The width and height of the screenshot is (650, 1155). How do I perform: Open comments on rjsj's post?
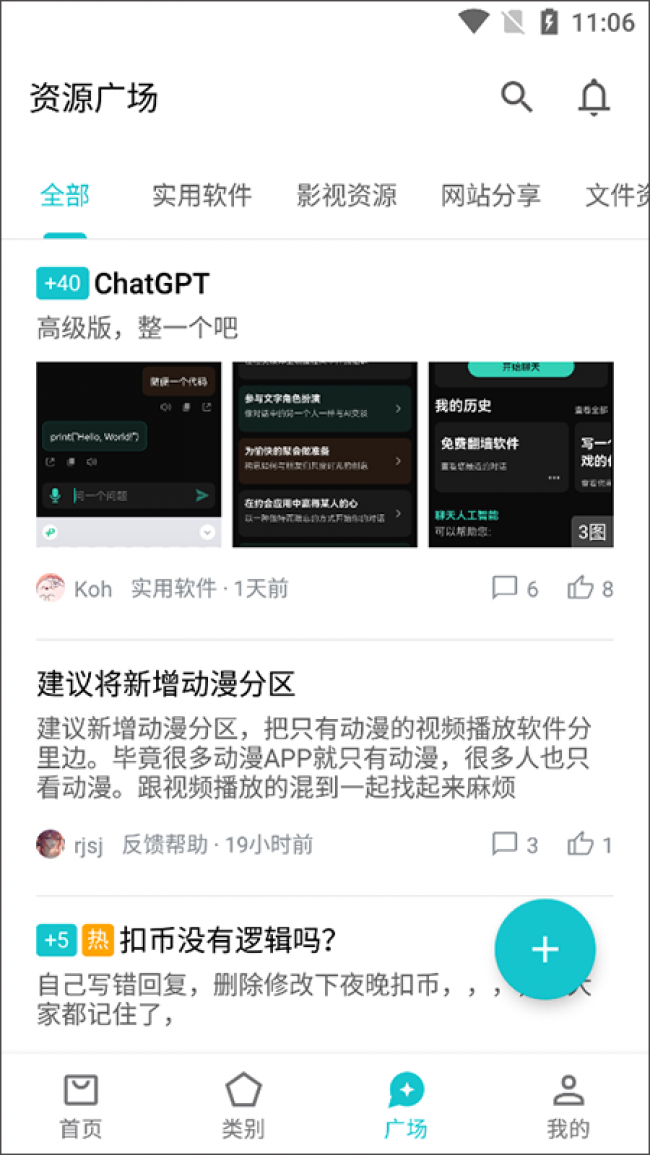(x=514, y=844)
